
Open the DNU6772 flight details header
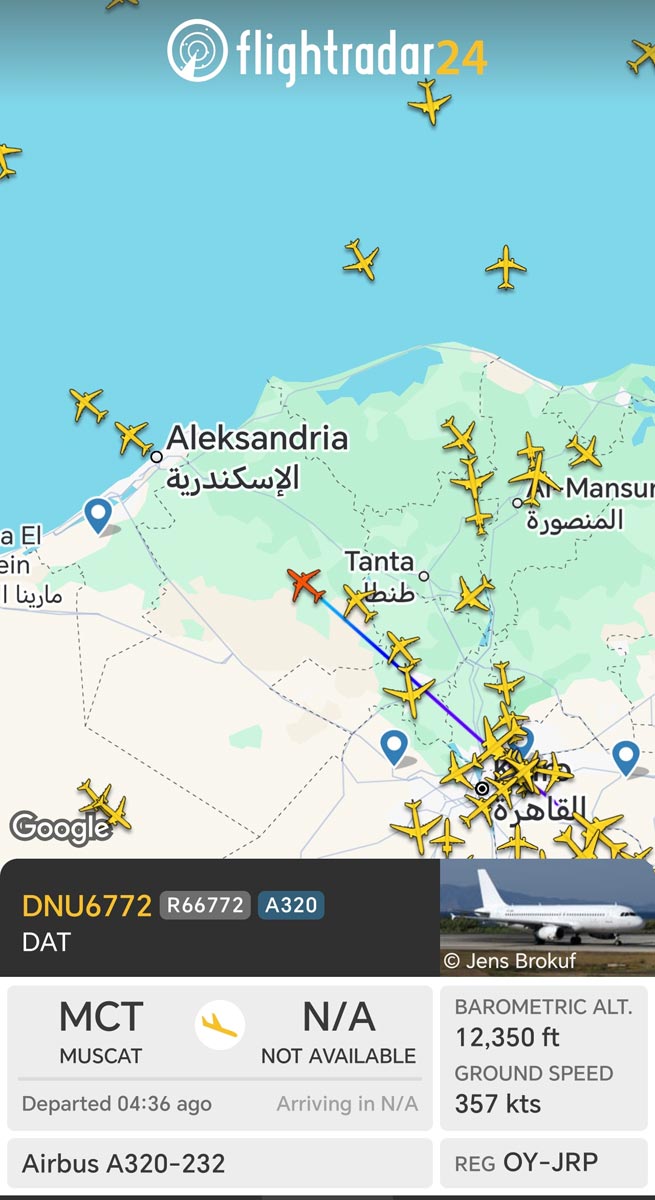click(220, 917)
